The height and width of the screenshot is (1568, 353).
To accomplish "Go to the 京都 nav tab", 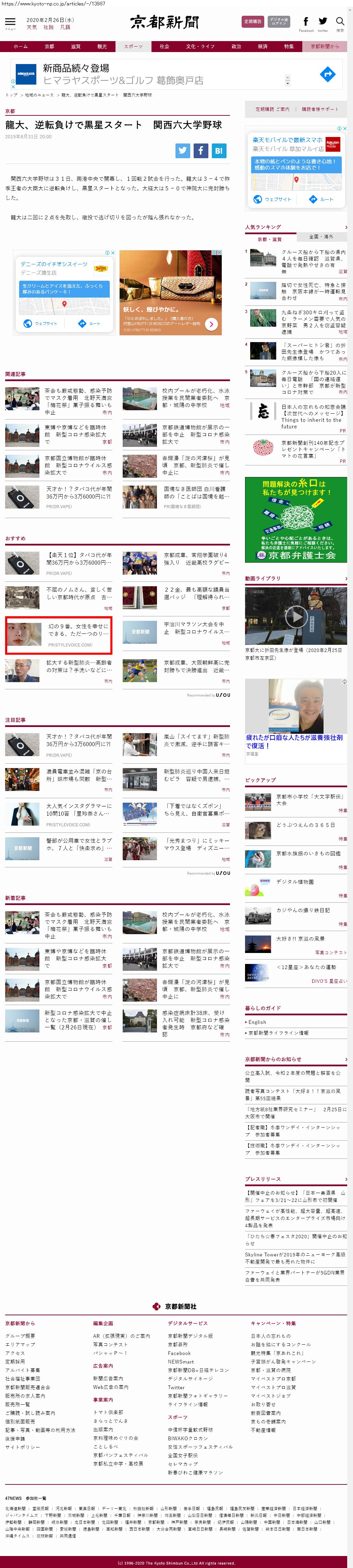I will pyautogui.click(x=49, y=46).
